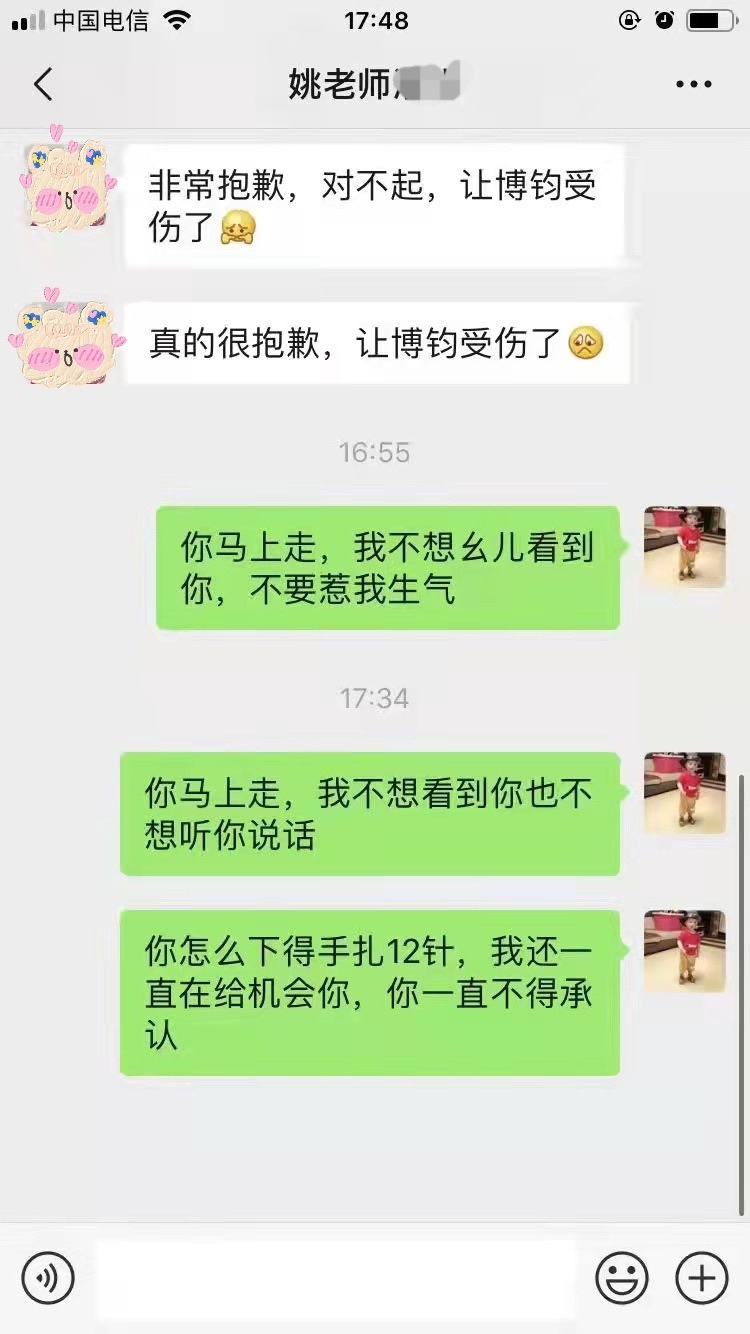Open the chat info overflow menu
Image resolution: width=750 pixels, height=1334 pixels.
(x=693, y=85)
